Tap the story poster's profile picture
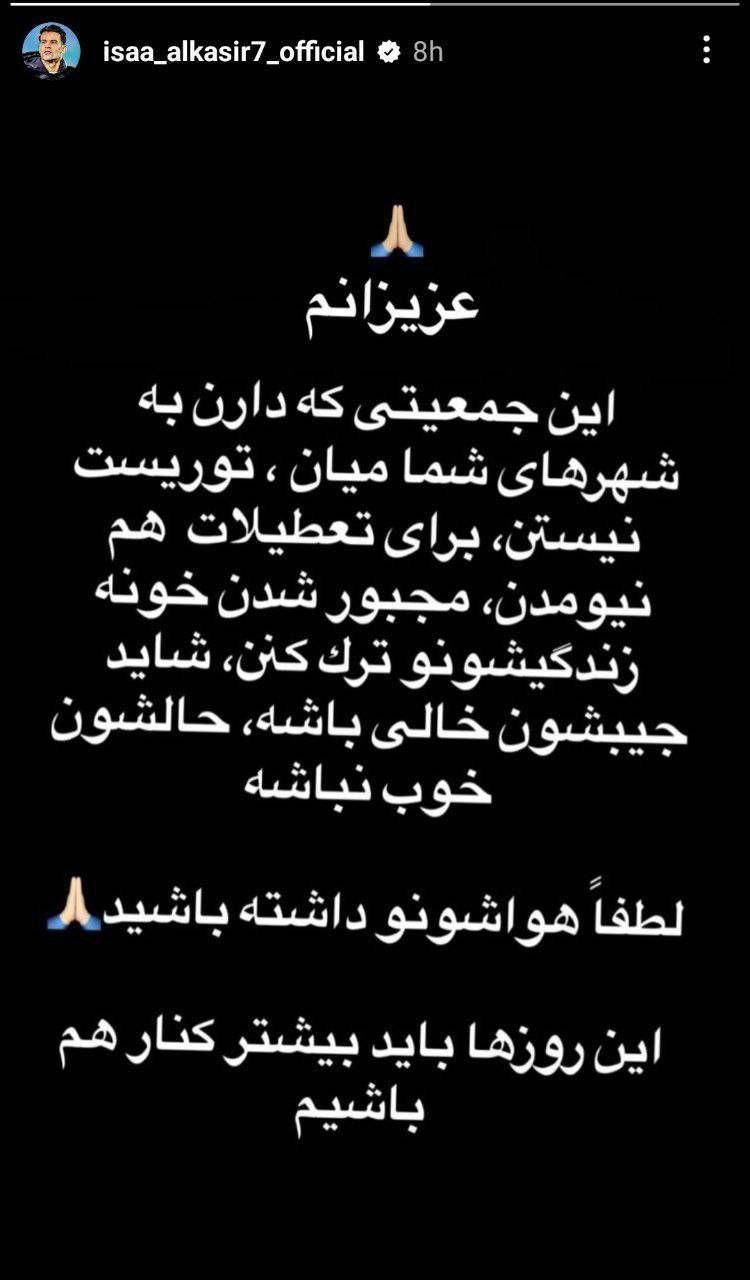The width and height of the screenshot is (750, 1280). [x=51, y=51]
